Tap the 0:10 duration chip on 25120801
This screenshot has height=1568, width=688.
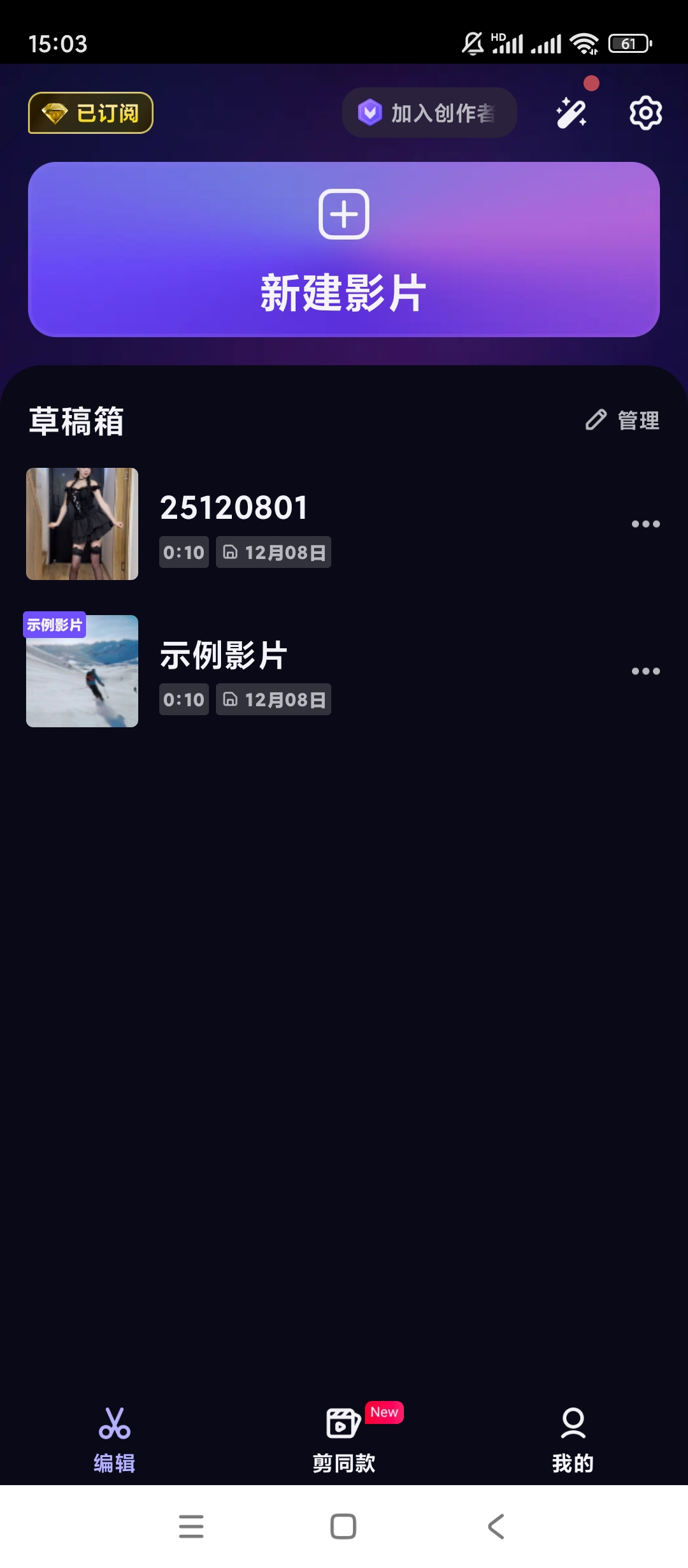pos(183,552)
